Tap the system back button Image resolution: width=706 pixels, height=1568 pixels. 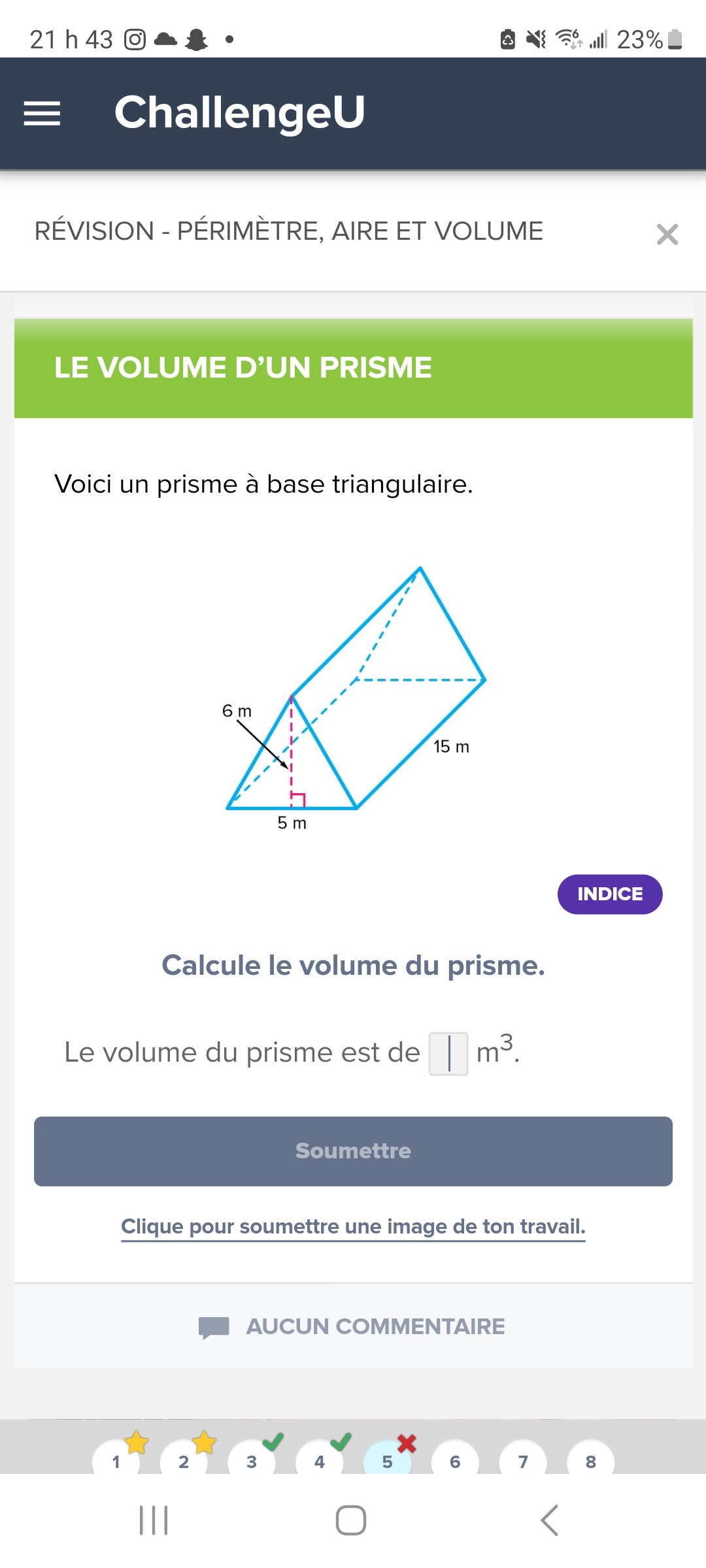pos(549,1520)
